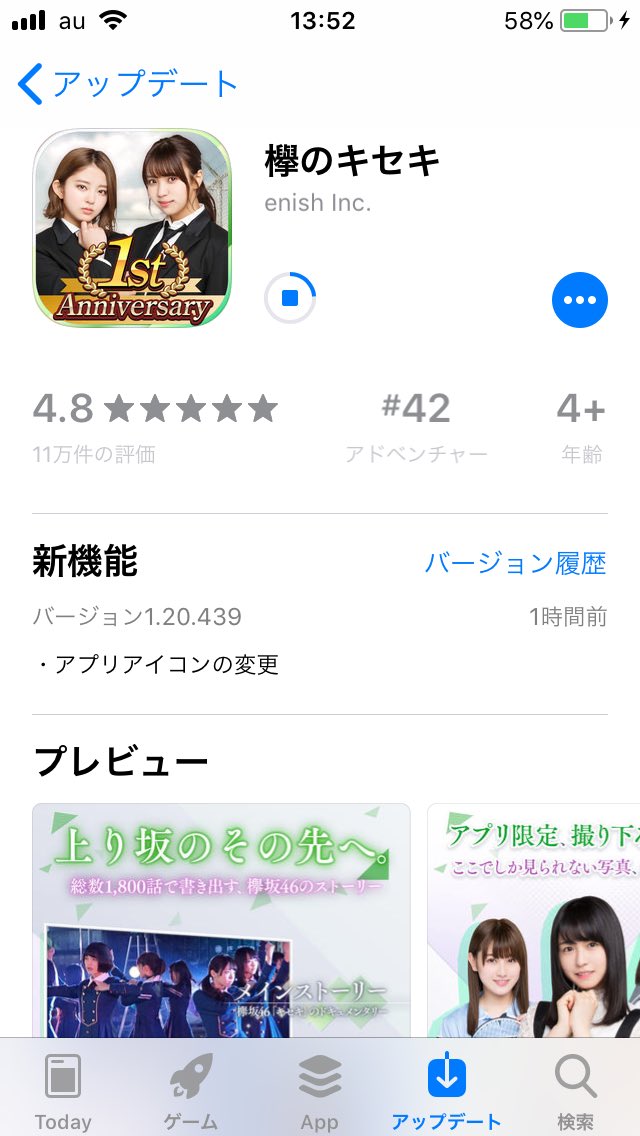Switch to the 検索 tab
Screen dimensions: 640x1136
[575, 1090]
